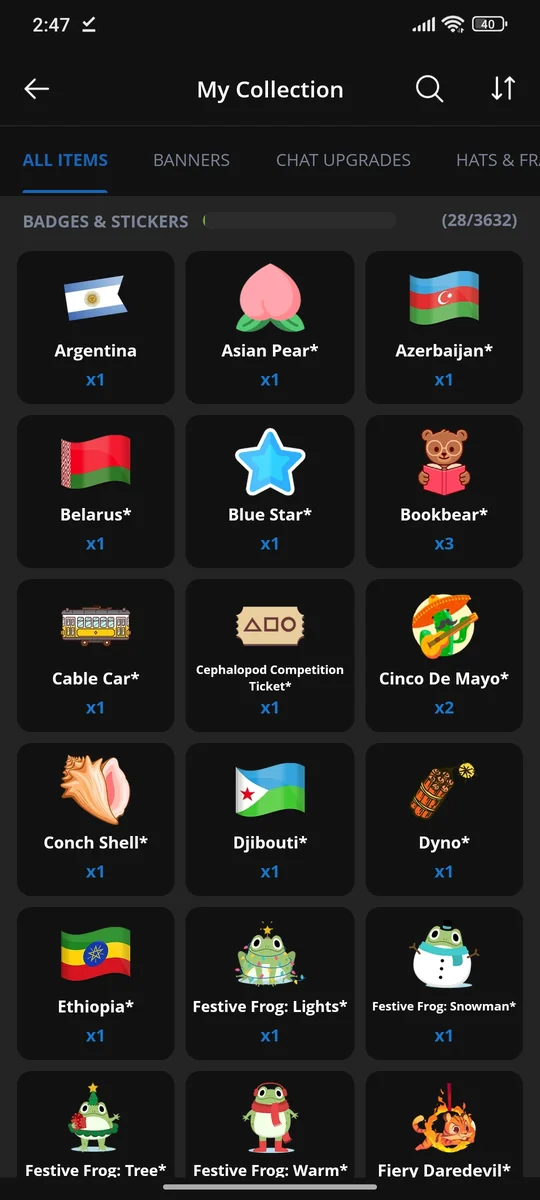Select the All Items tab
Screen dimensions: 540x1200
(65, 160)
